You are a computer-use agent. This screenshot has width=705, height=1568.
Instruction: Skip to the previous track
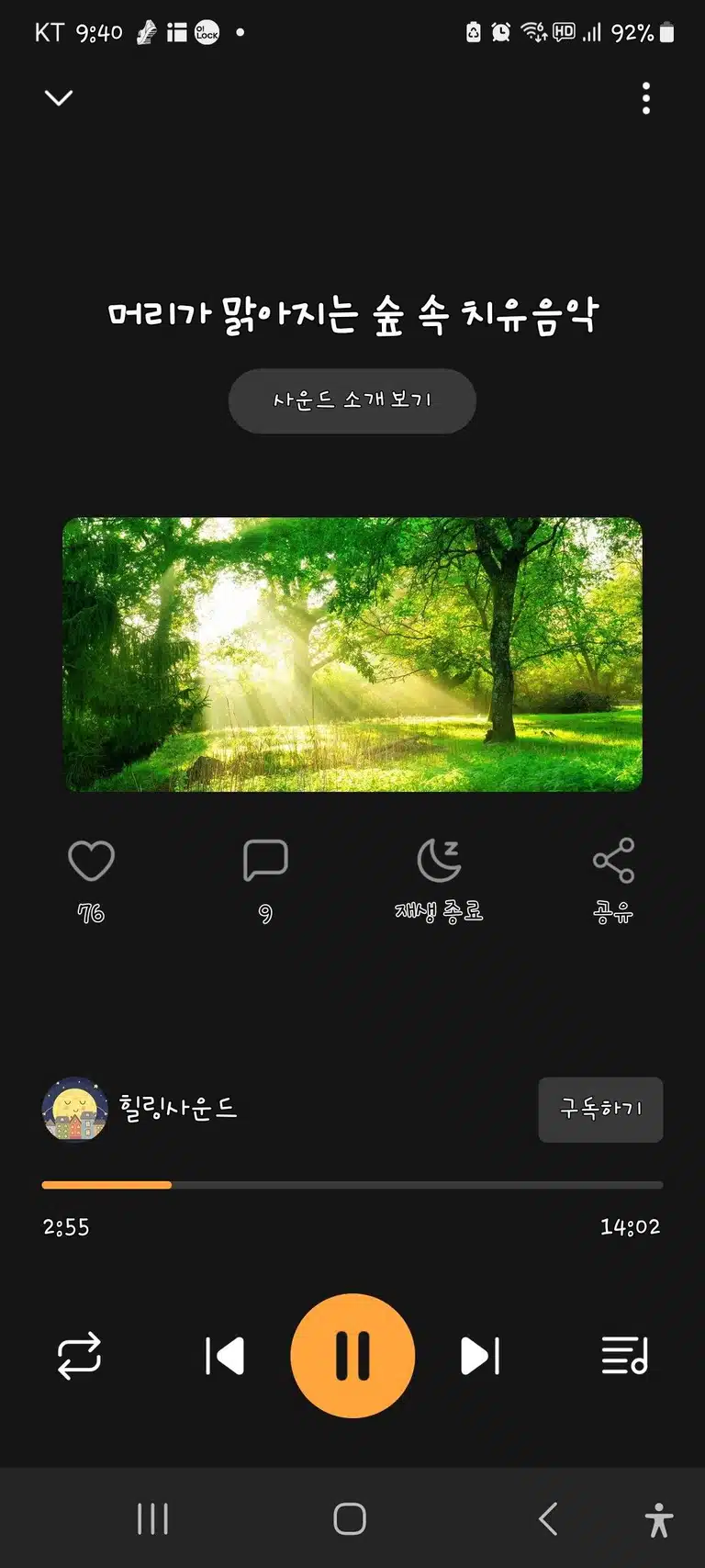click(225, 1356)
